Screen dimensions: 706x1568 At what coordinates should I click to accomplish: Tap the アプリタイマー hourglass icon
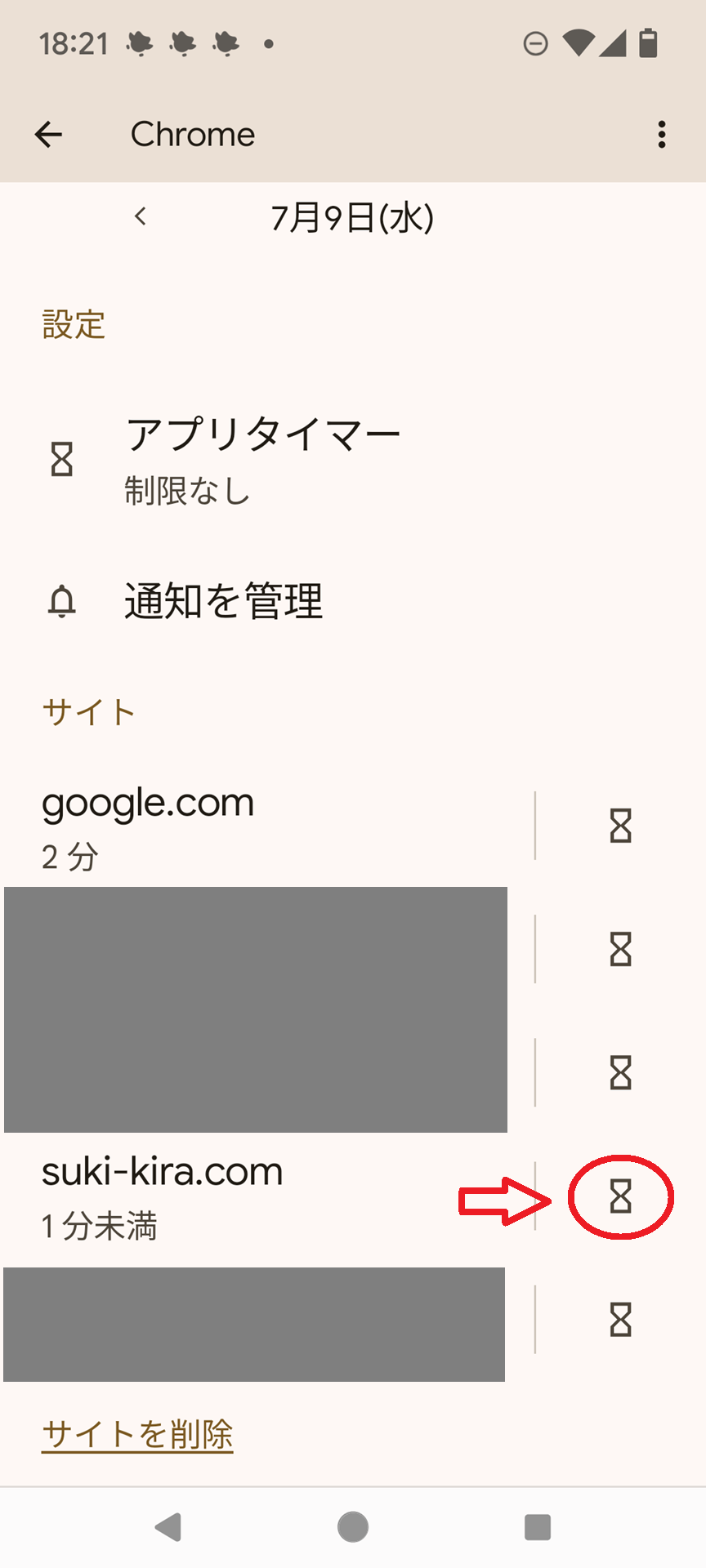[61, 459]
